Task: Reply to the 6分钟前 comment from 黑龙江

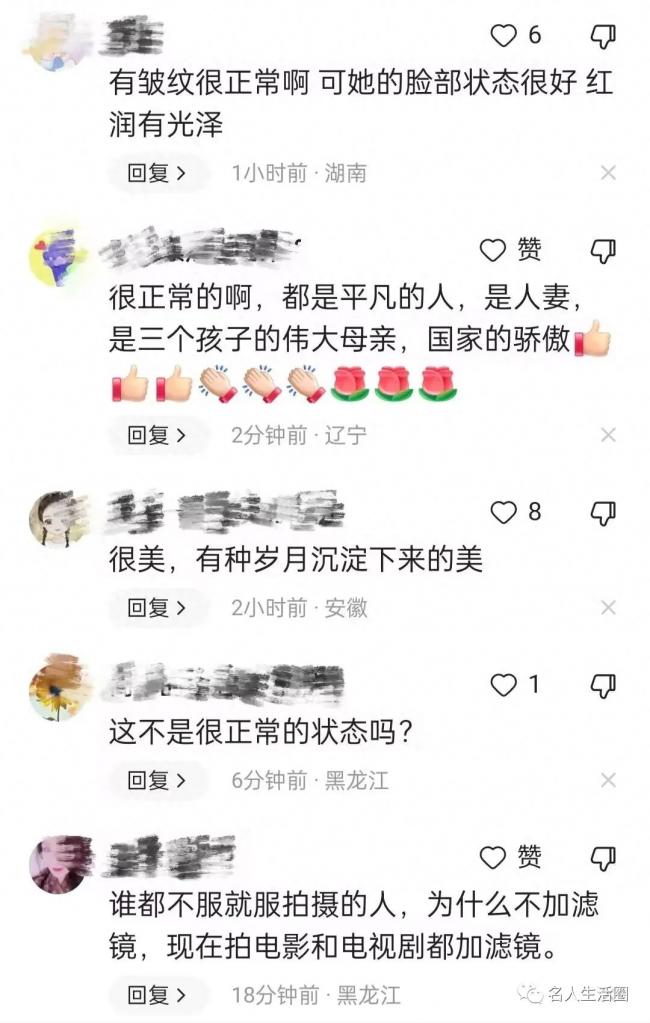Action: click(x=157, y=780)
